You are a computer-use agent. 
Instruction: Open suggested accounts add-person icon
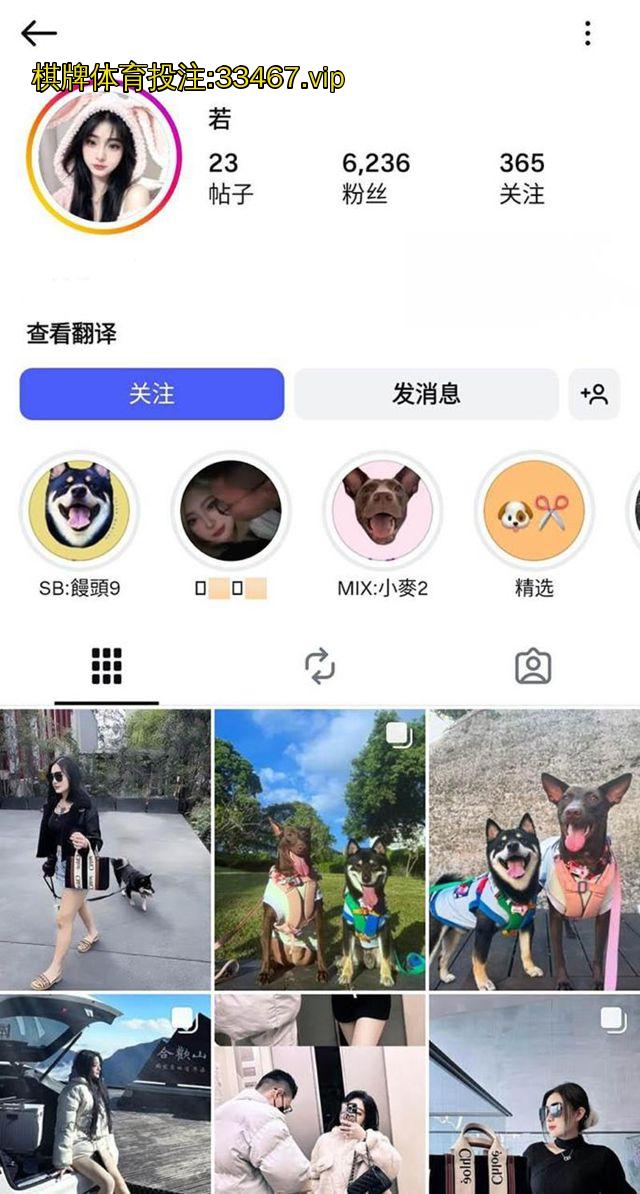[x=594, y=394]
